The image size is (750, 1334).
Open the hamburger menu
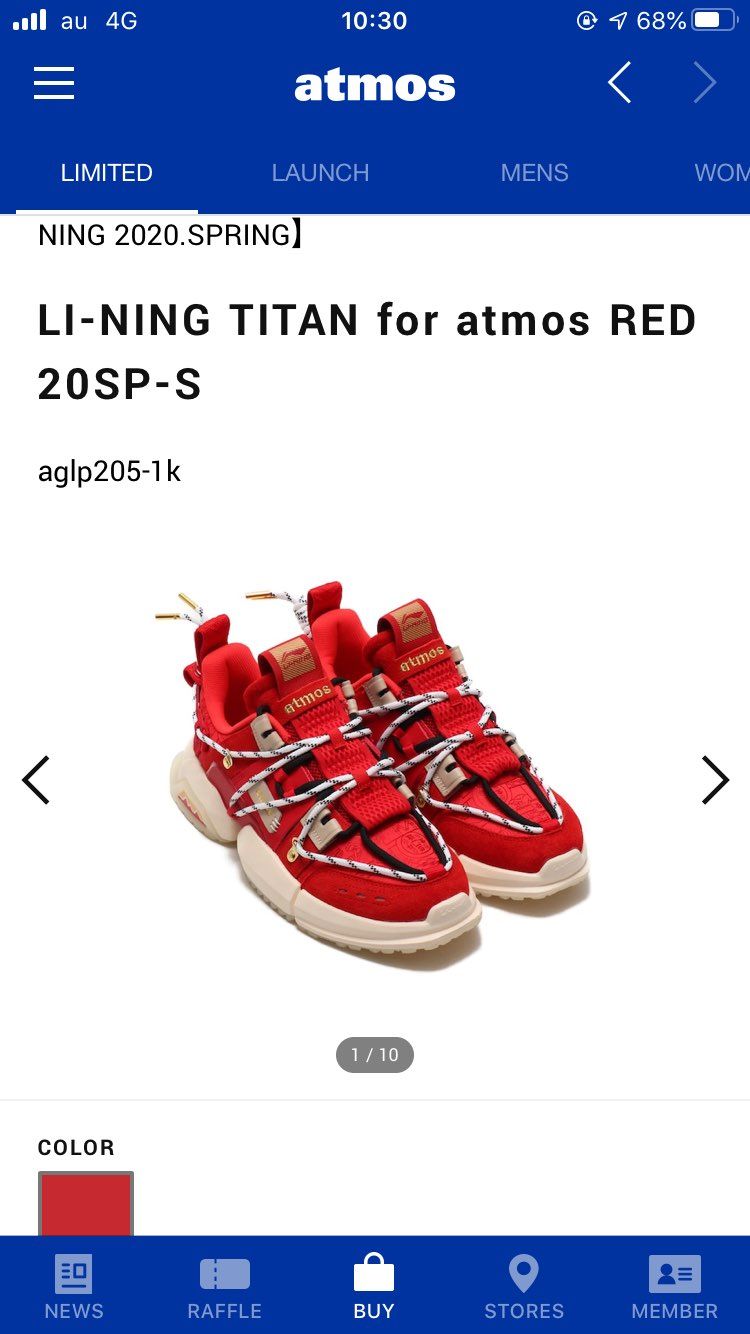pyautogui.click(x=54, y=84)
